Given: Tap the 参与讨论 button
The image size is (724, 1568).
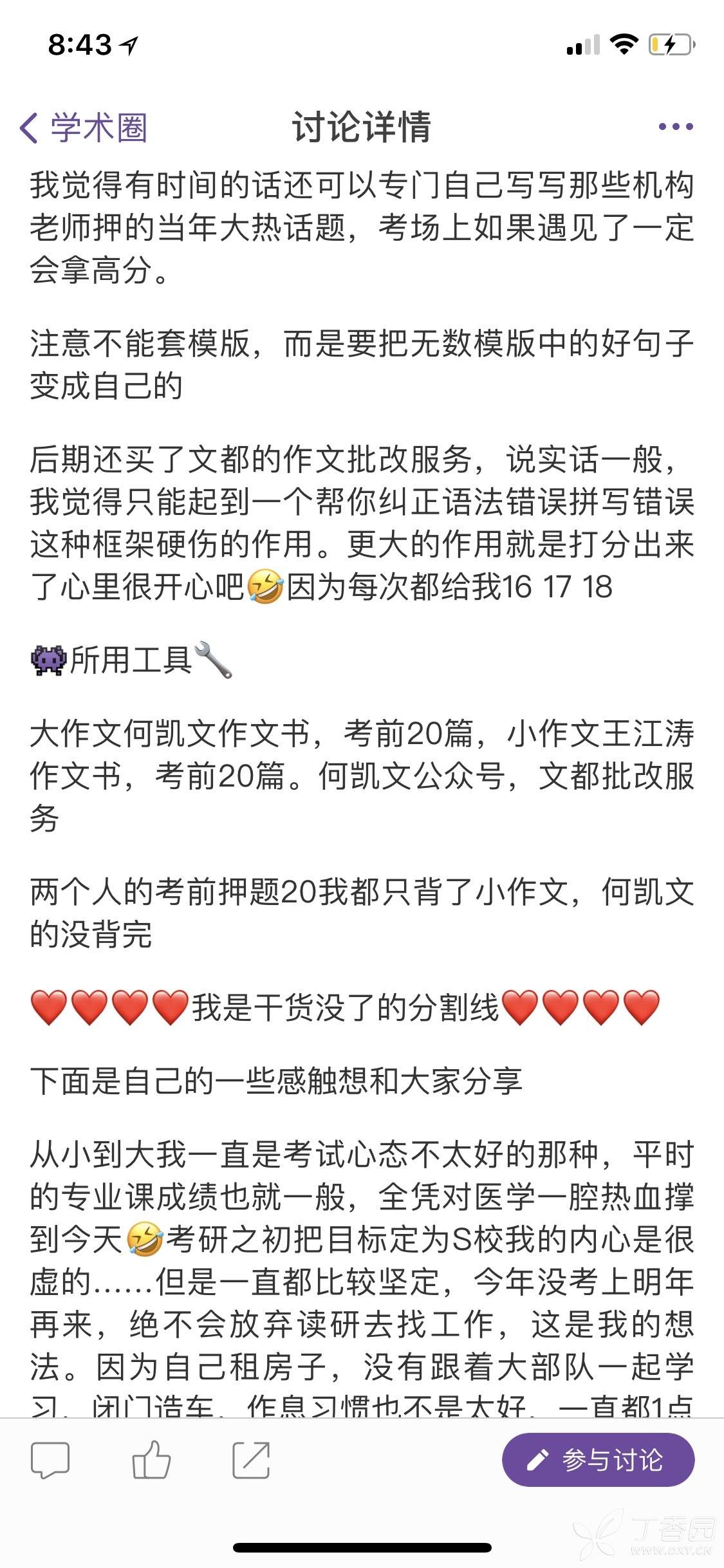Looking at the screenshot, I should [598, 1459].
